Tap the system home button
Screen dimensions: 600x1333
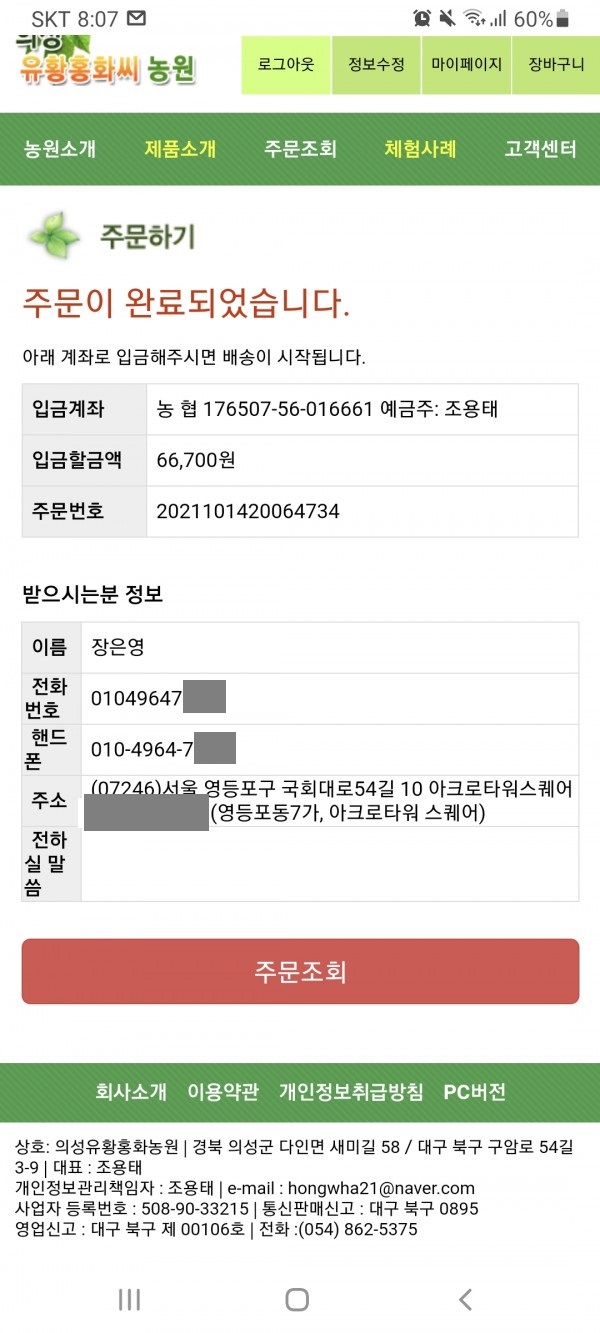pos(297,1299)
